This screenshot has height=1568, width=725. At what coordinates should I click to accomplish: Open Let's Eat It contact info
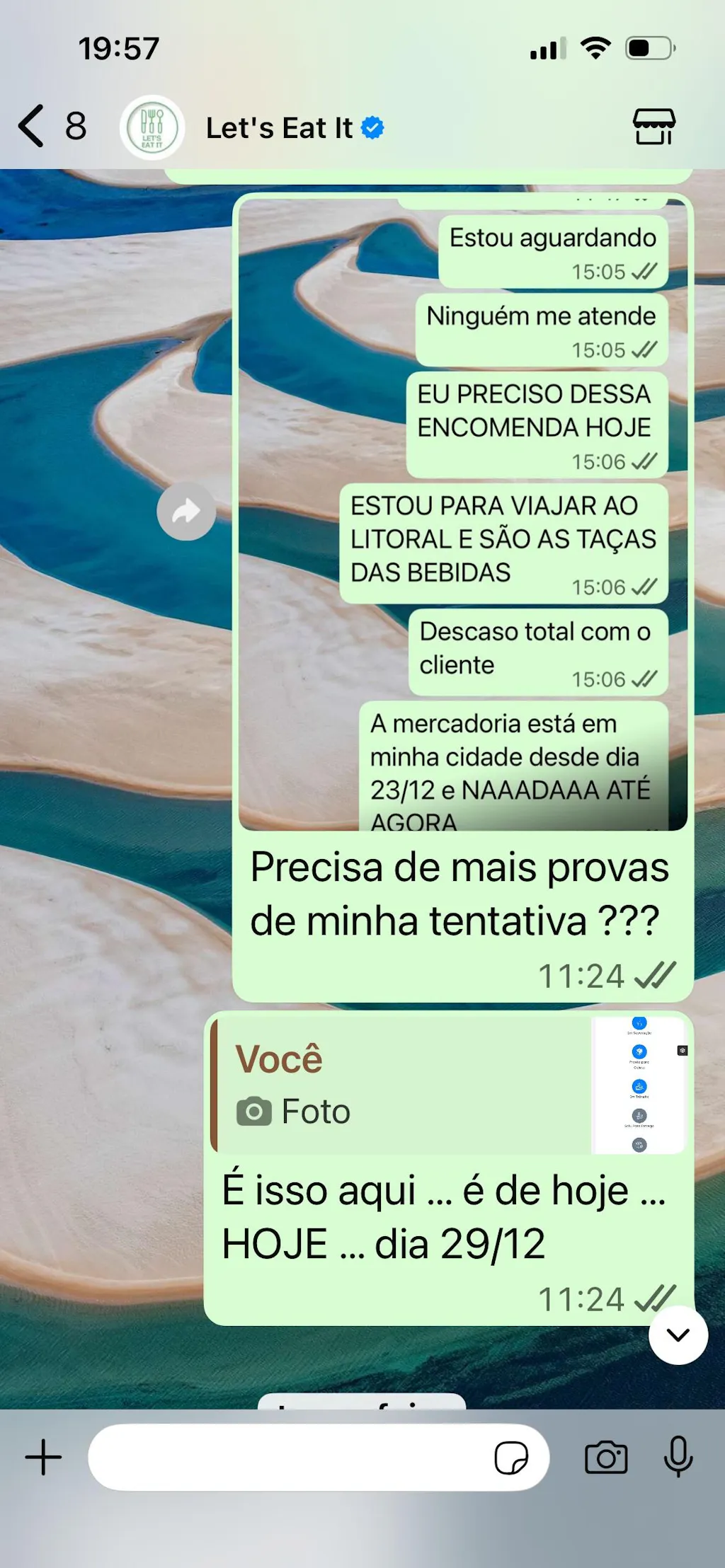(280, 128)
